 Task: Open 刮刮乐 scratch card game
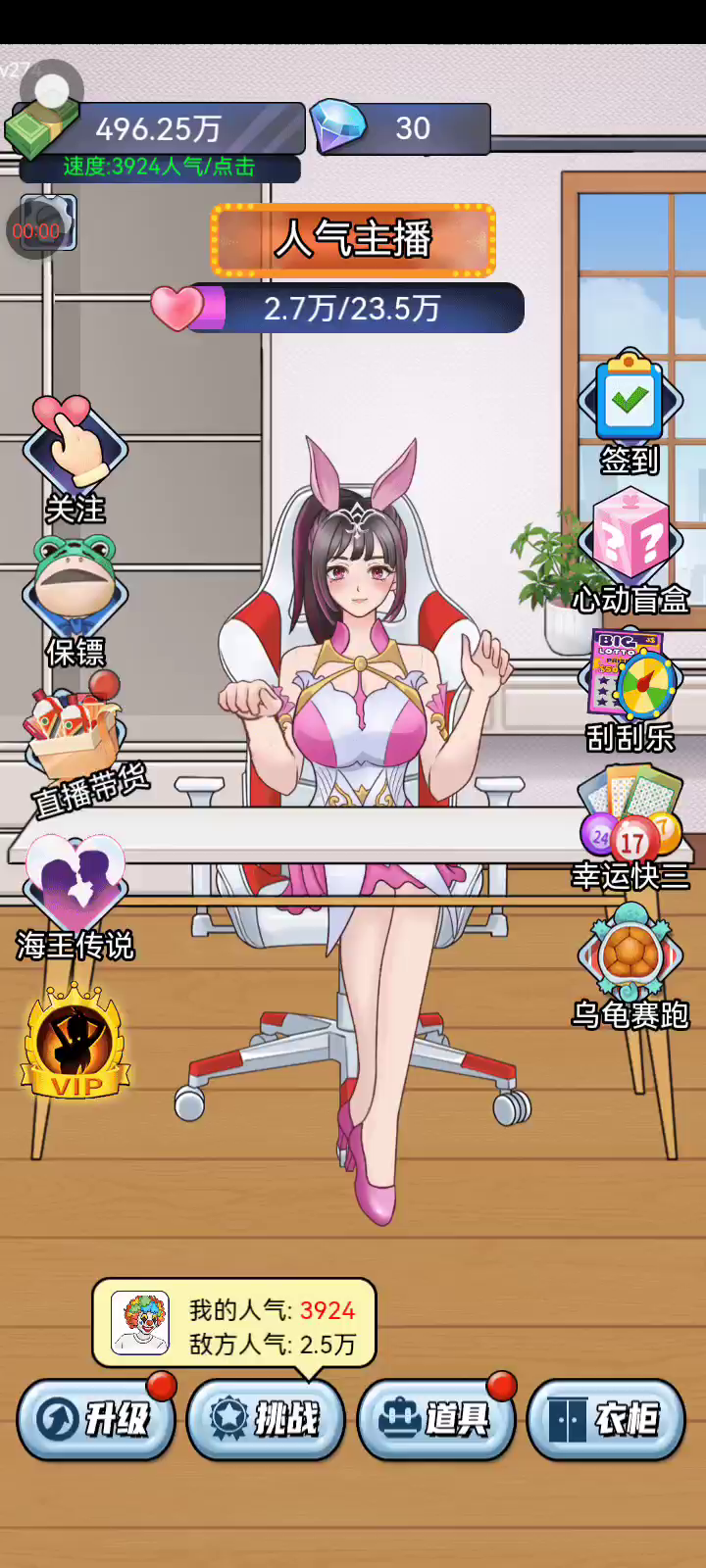[x=630, y=691]
